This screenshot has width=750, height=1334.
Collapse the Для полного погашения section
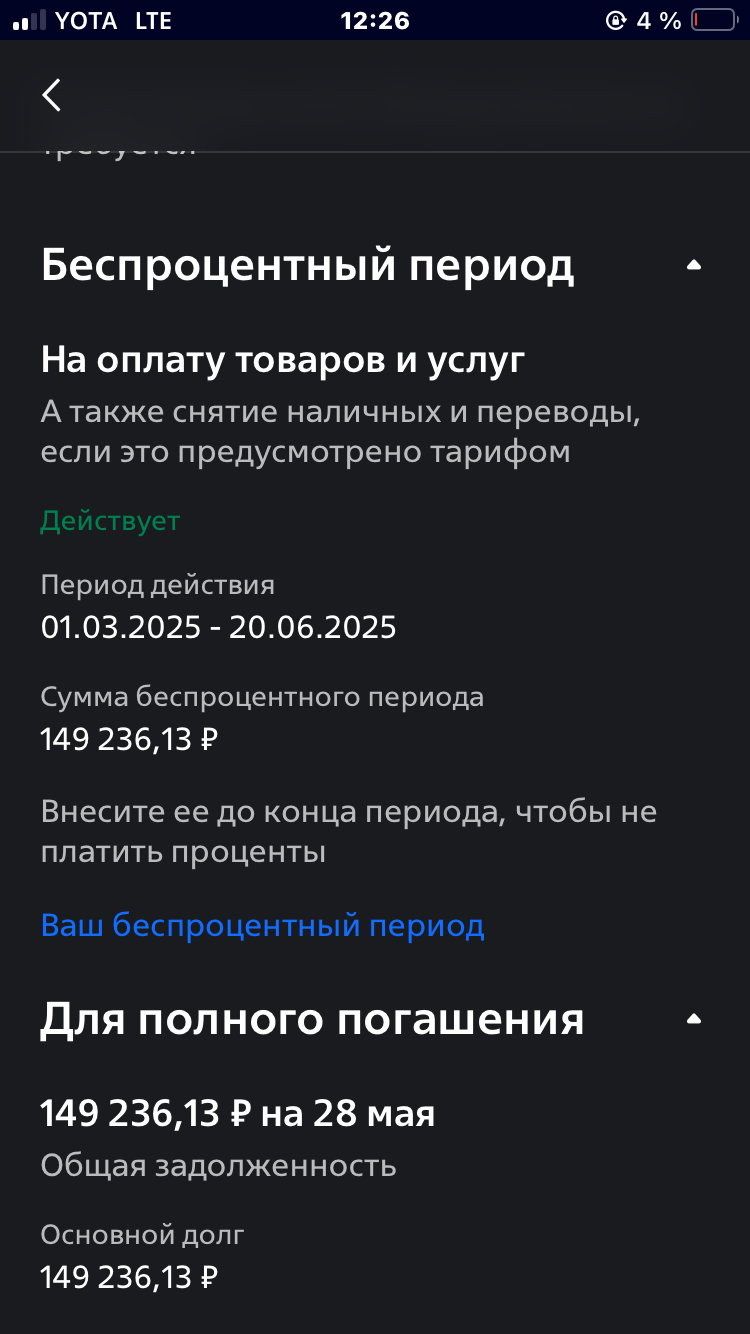(694, 1019)
